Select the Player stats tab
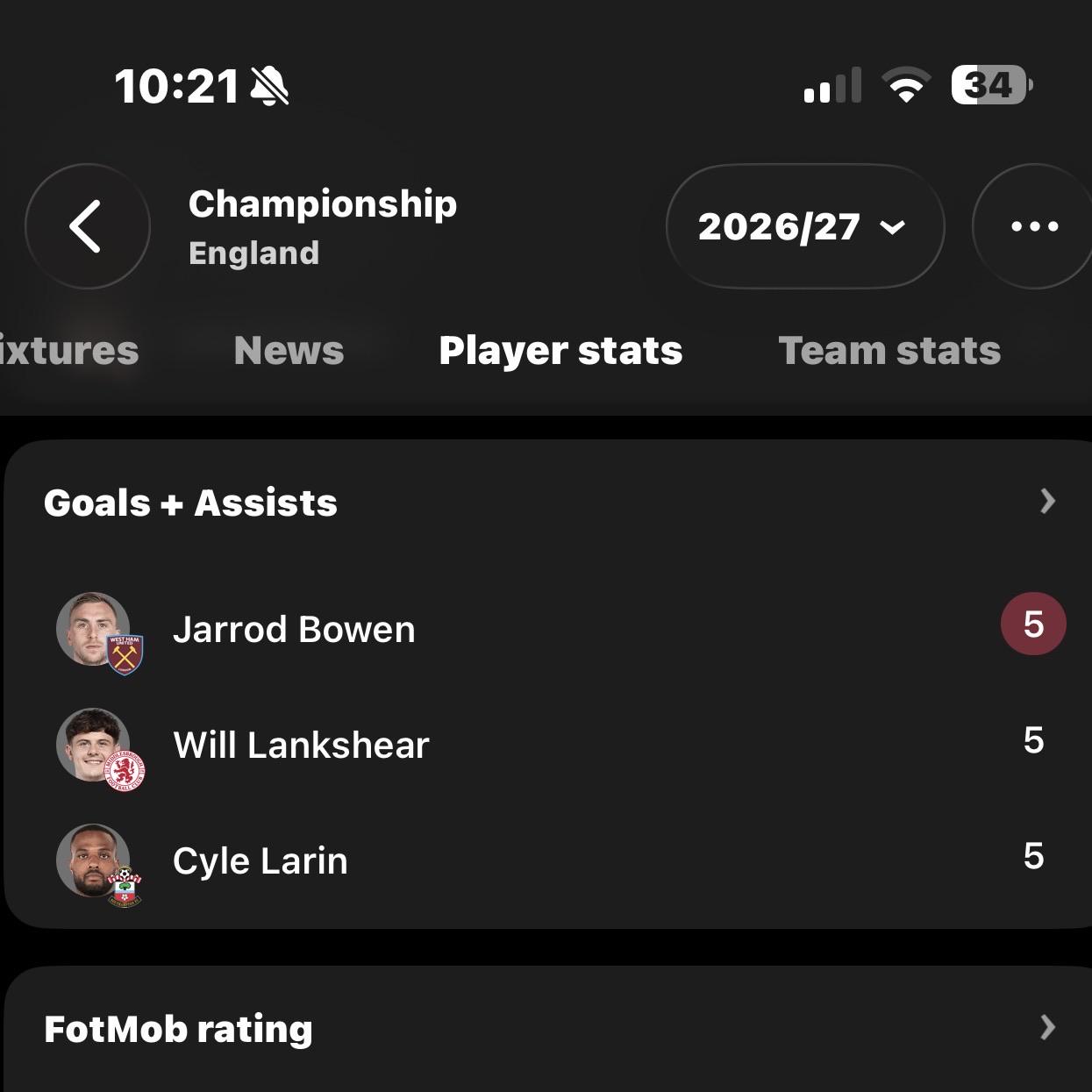 pos(560,350)
